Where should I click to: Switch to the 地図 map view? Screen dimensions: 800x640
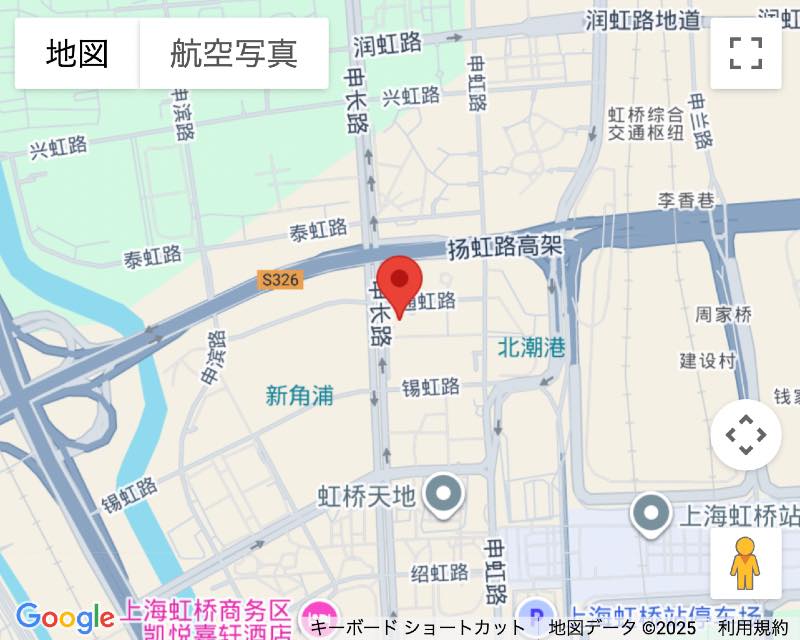tap(77, 53)
